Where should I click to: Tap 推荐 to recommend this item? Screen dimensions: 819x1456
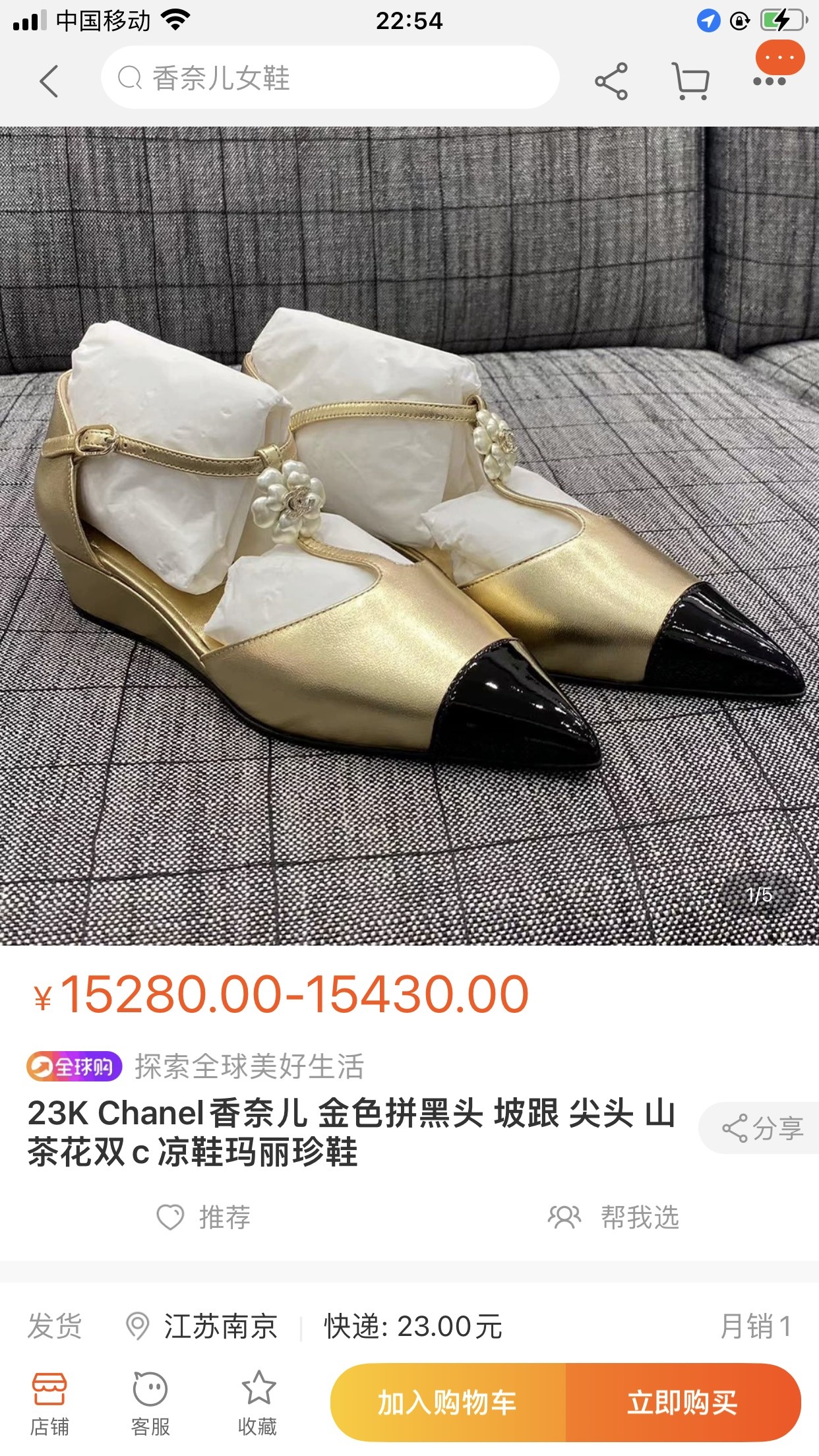[204, 1217]
